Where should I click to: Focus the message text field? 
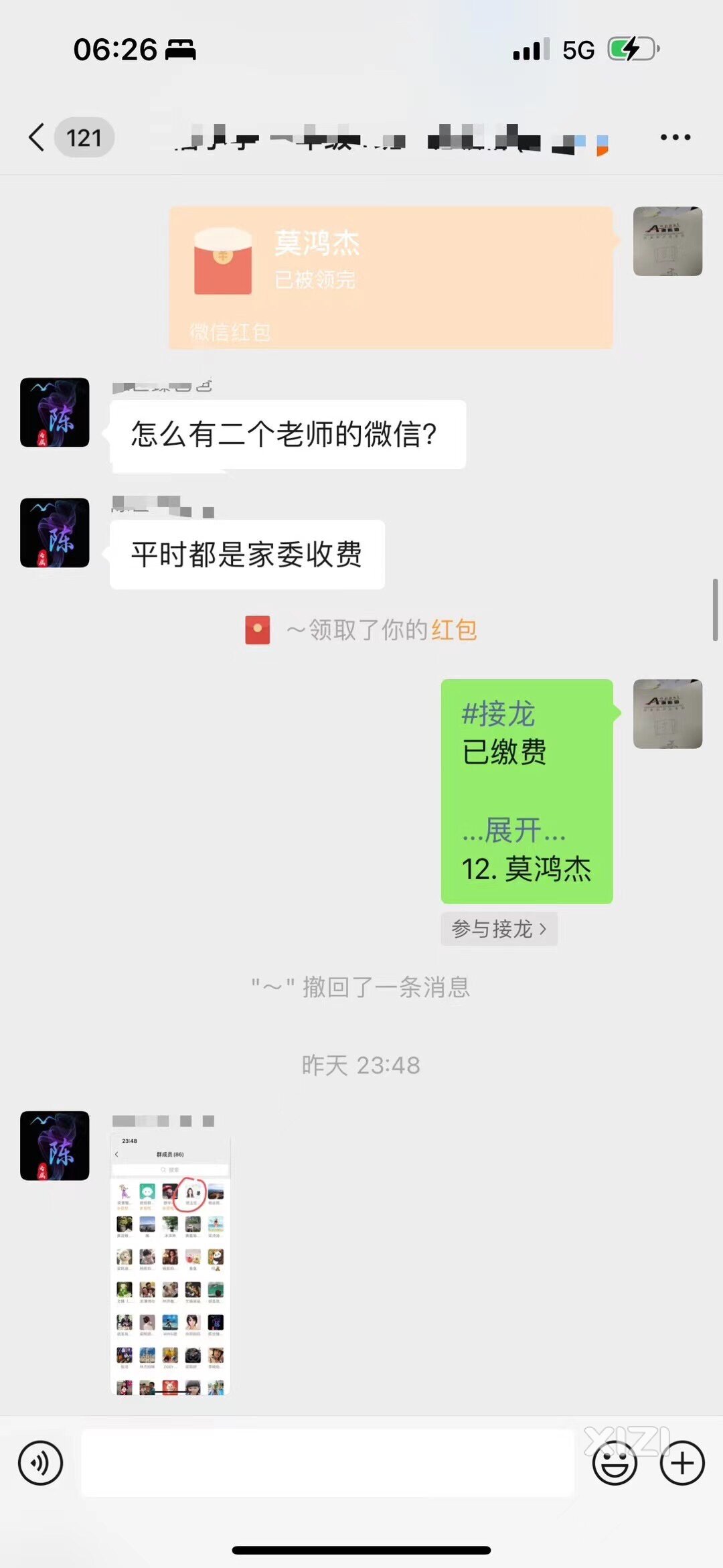pos(327,1463)
